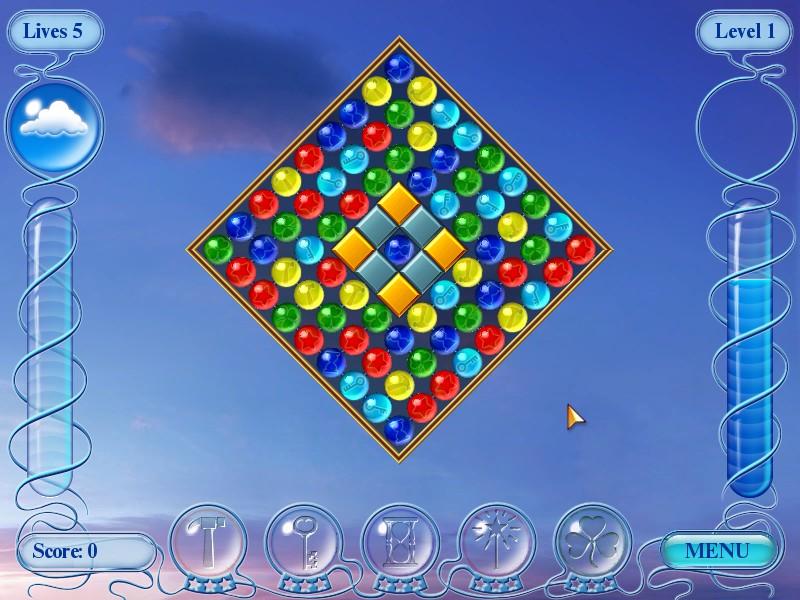Choose the clover luck power-up
Viewport: 800px width, 600px height.
coord(592,545)
